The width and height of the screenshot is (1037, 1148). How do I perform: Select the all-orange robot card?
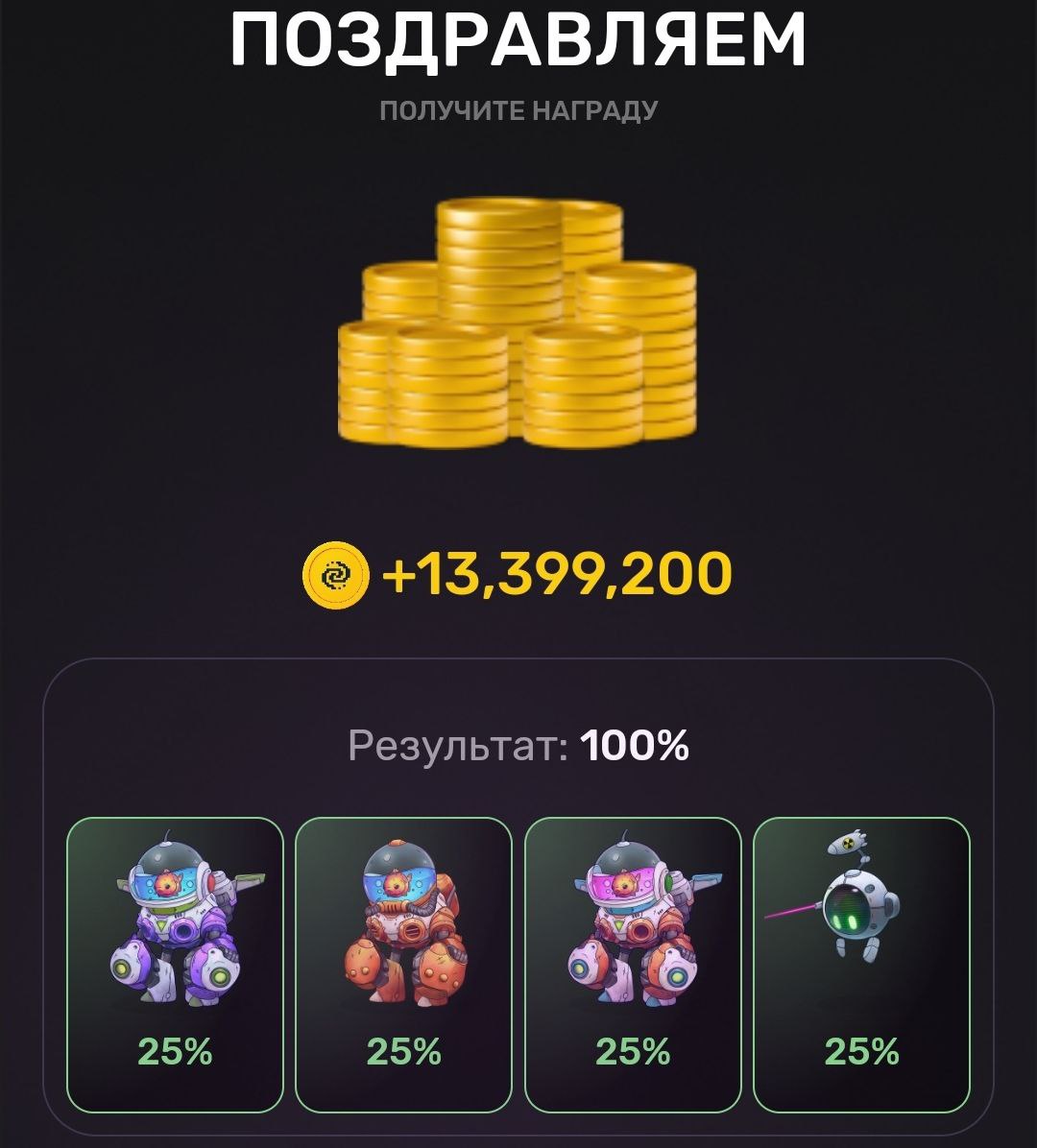[403, 963]
